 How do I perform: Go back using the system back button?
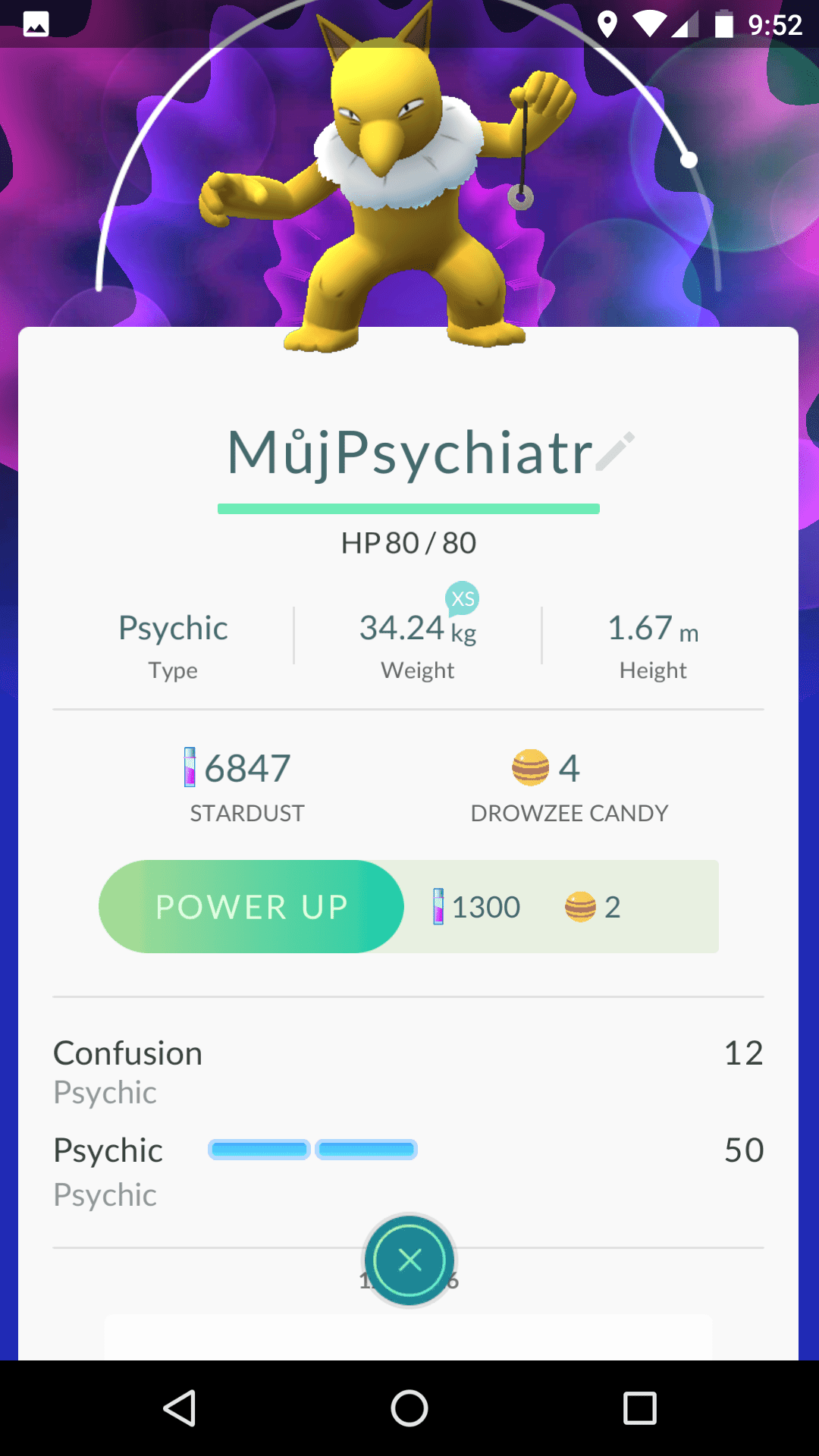click(x=180, y=1408)
